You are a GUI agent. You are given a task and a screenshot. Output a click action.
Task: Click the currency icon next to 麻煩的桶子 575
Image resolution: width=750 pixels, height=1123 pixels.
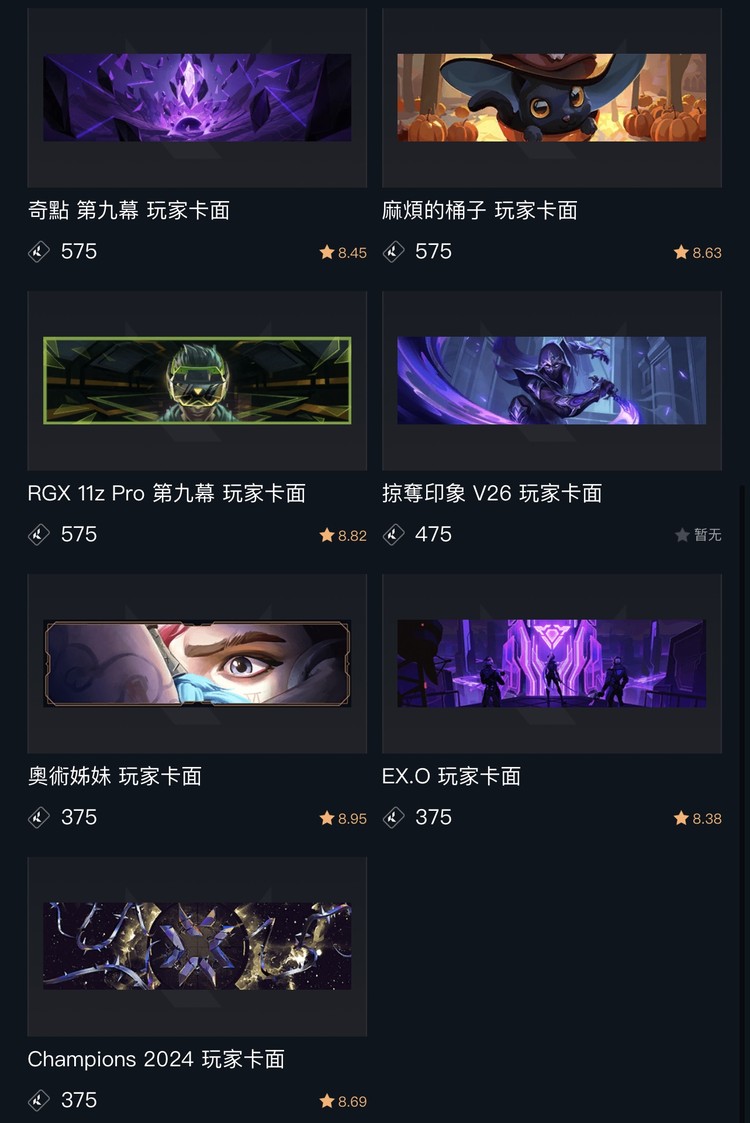tap(392, 252)
